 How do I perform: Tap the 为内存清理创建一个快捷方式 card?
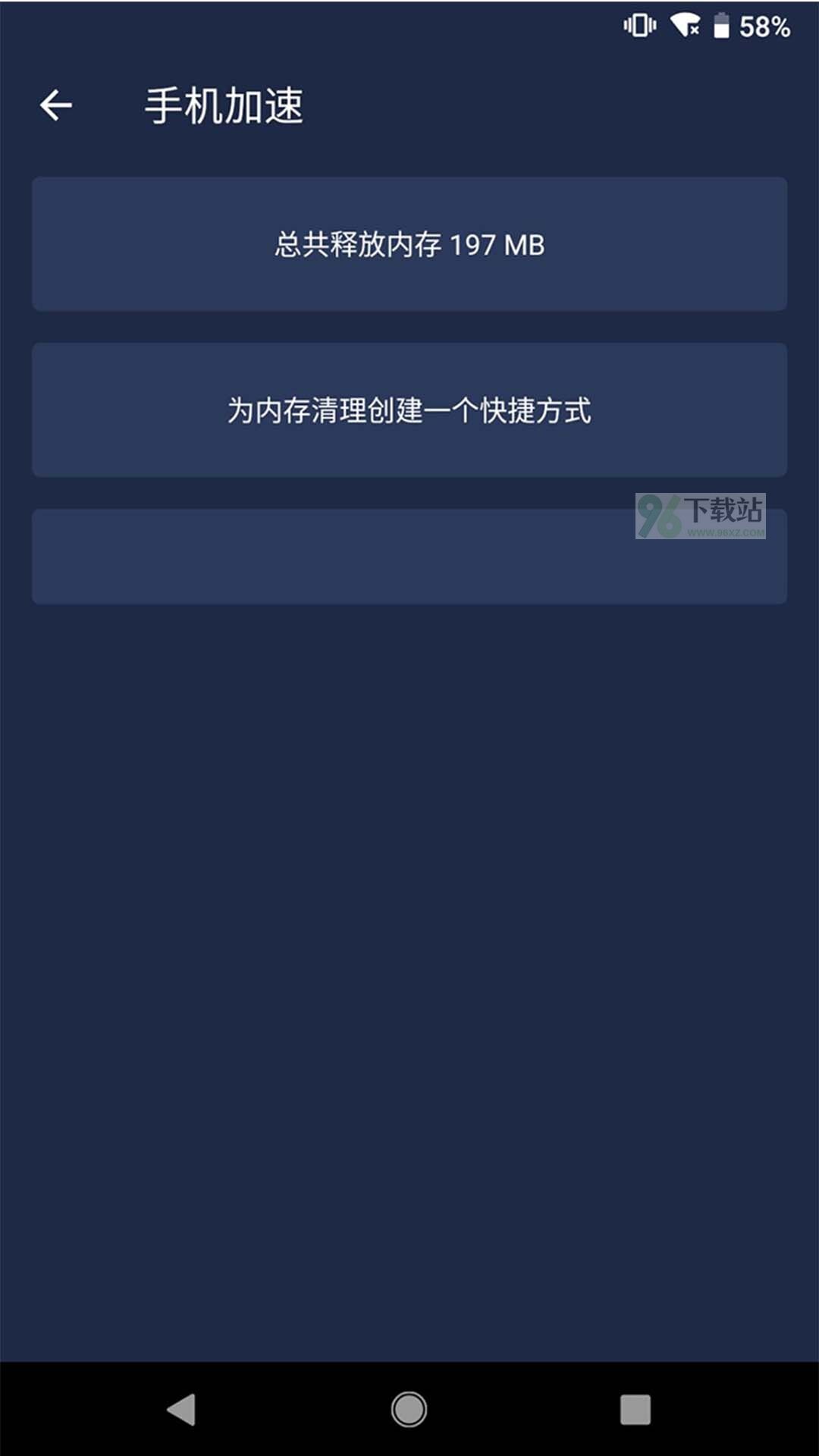[x=409, y=410]
